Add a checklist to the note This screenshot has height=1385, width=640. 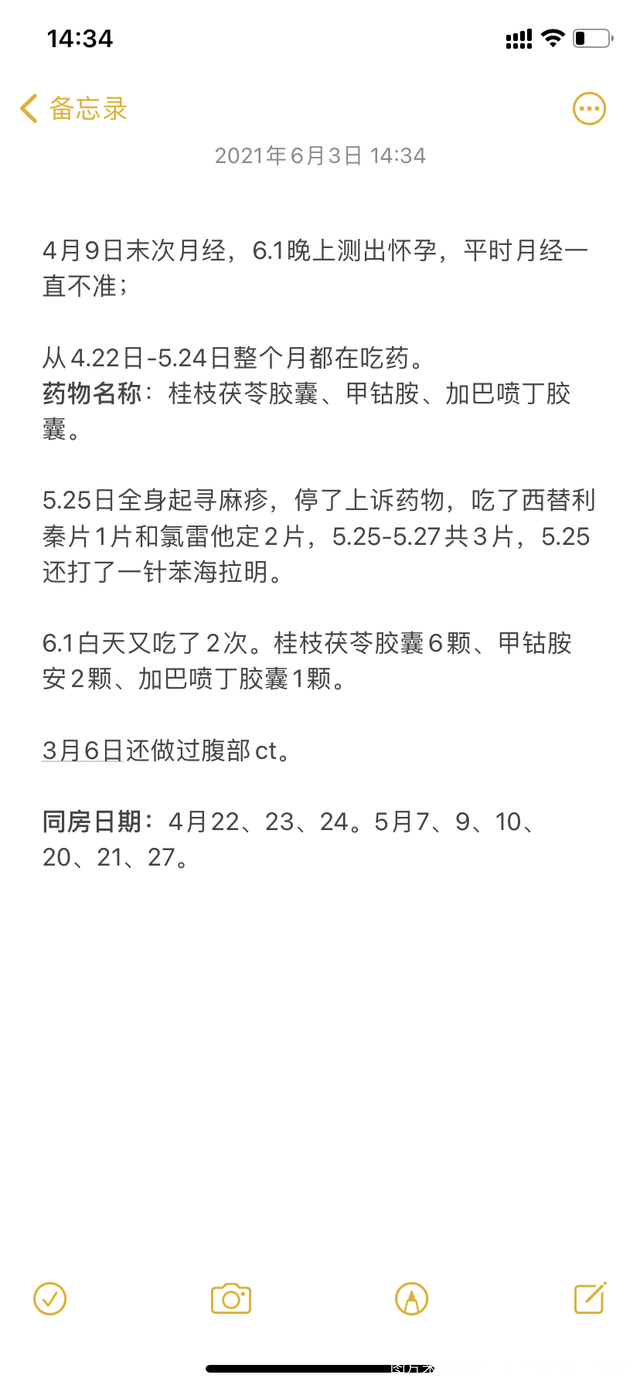(50, 1298)
